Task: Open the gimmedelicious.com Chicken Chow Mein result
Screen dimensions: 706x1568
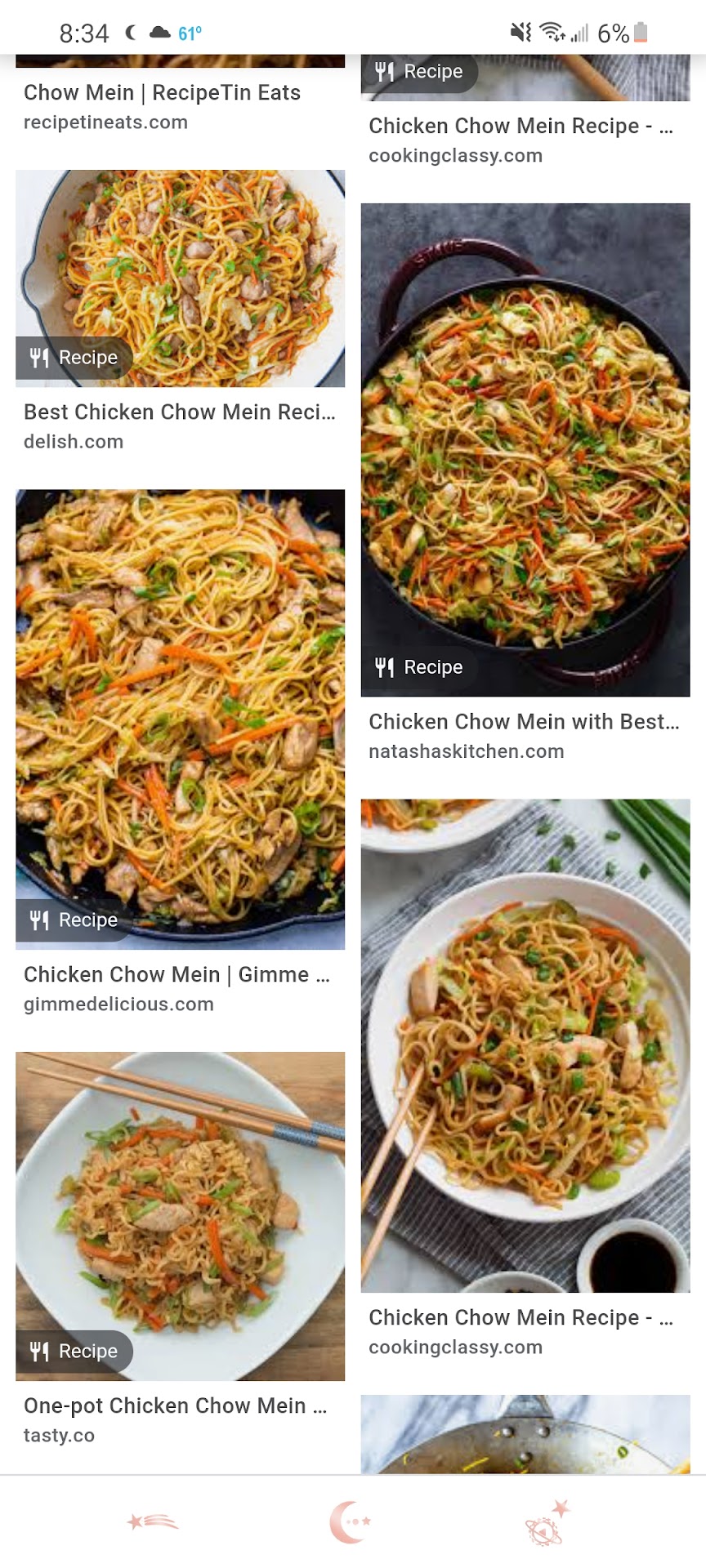Action: point(180,719)
